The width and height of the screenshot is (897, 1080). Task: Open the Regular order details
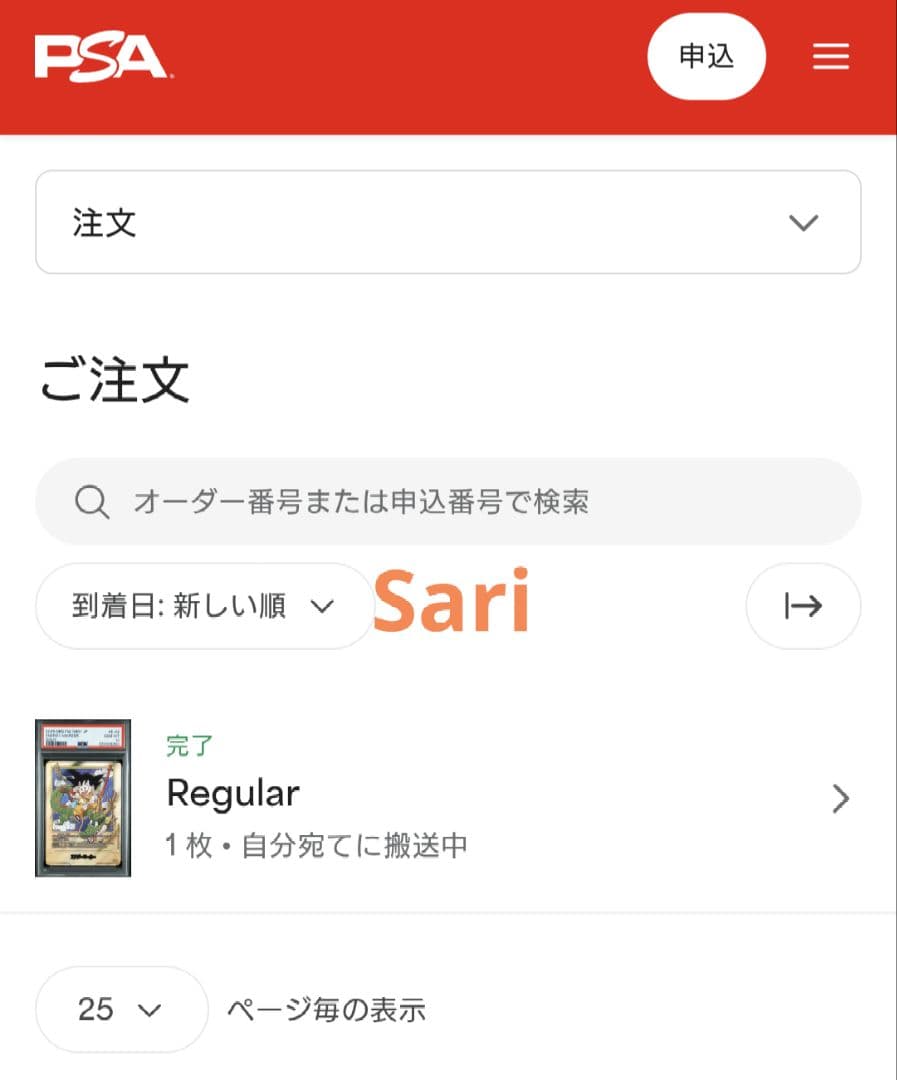pyautogui.click(x=448, y=798)
